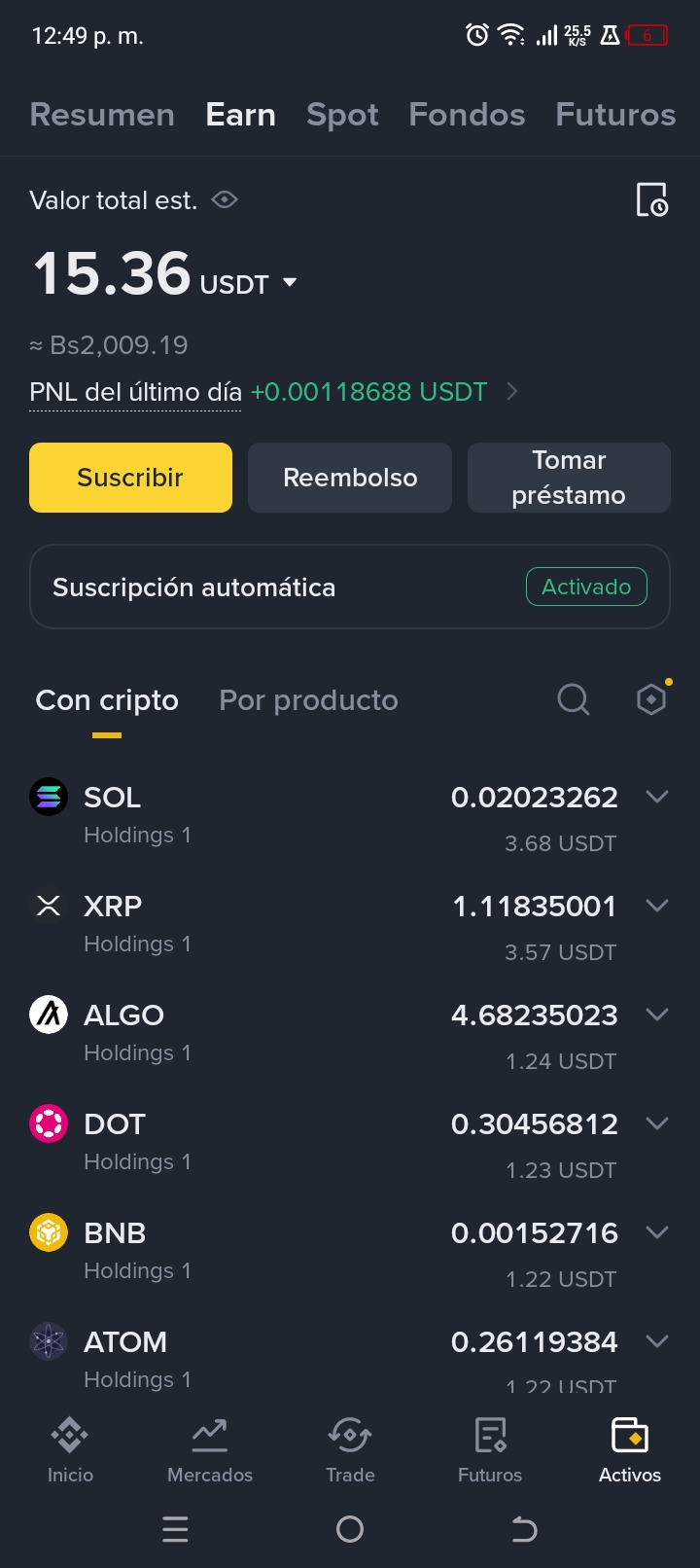
Task: Select Tomar préstamo
Action: click(569, 478)
